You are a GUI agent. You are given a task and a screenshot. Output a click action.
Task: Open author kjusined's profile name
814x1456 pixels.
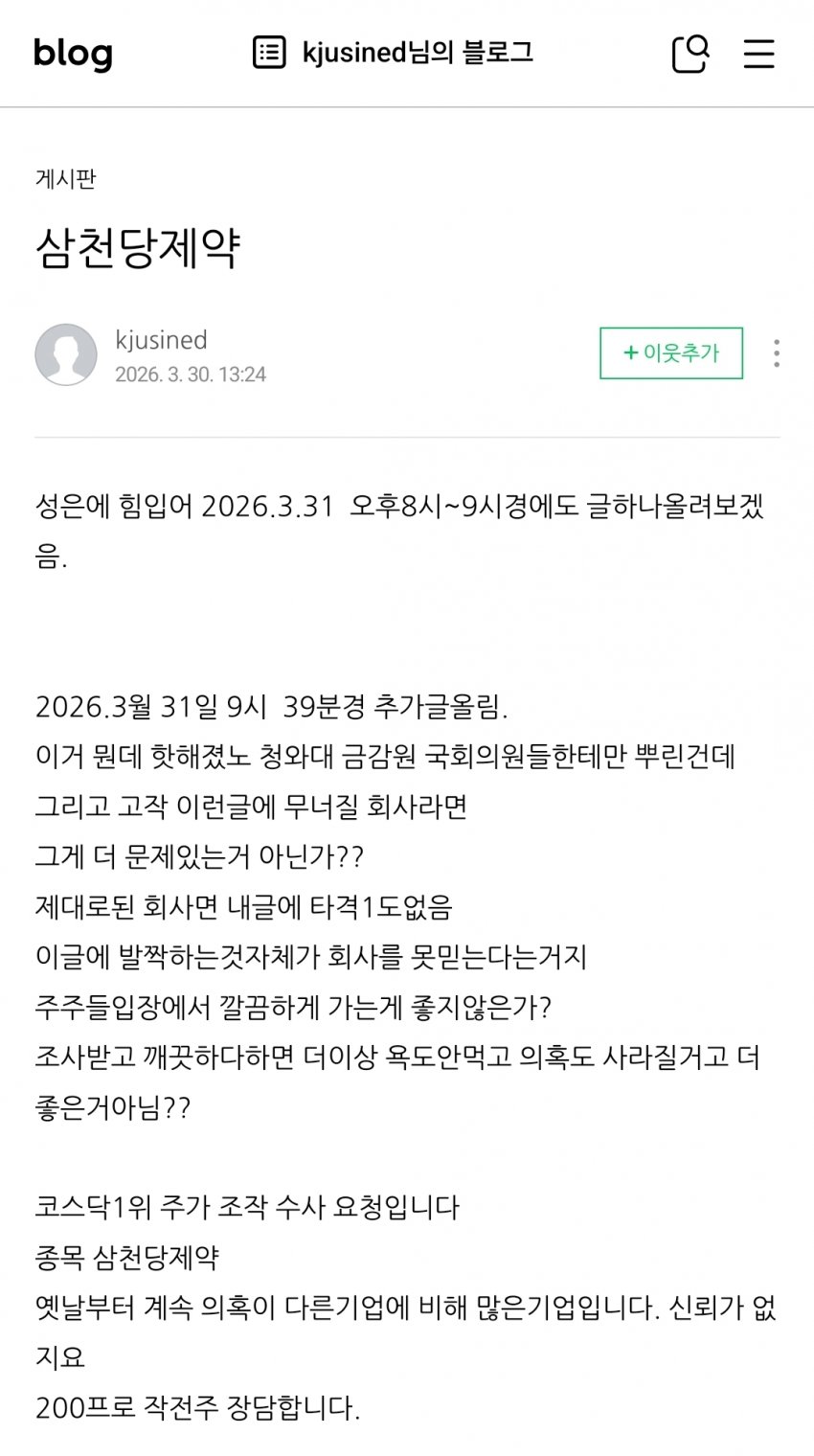[x=161, y=340]
